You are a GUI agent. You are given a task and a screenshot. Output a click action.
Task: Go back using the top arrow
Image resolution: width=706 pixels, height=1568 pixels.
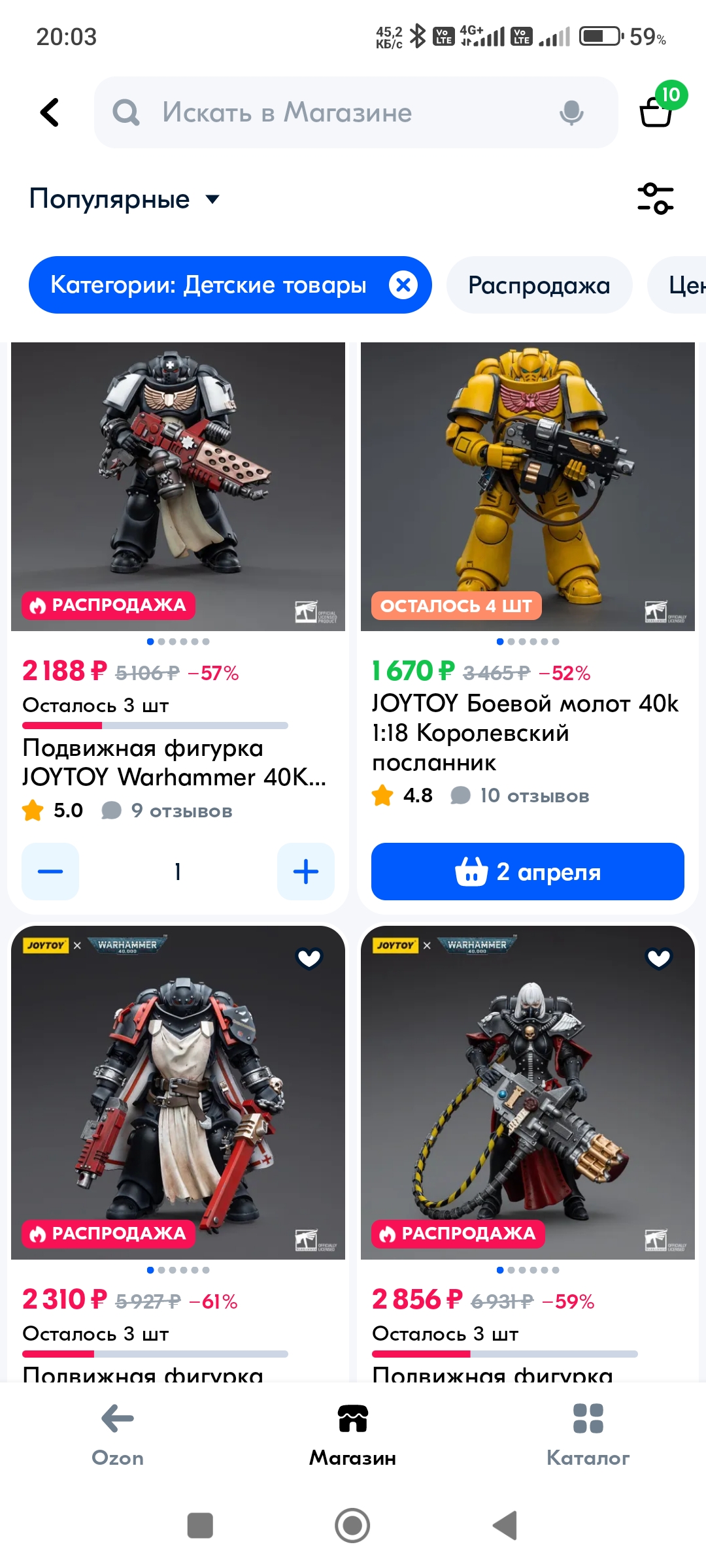pyautogui.click(x=50, y=112)
